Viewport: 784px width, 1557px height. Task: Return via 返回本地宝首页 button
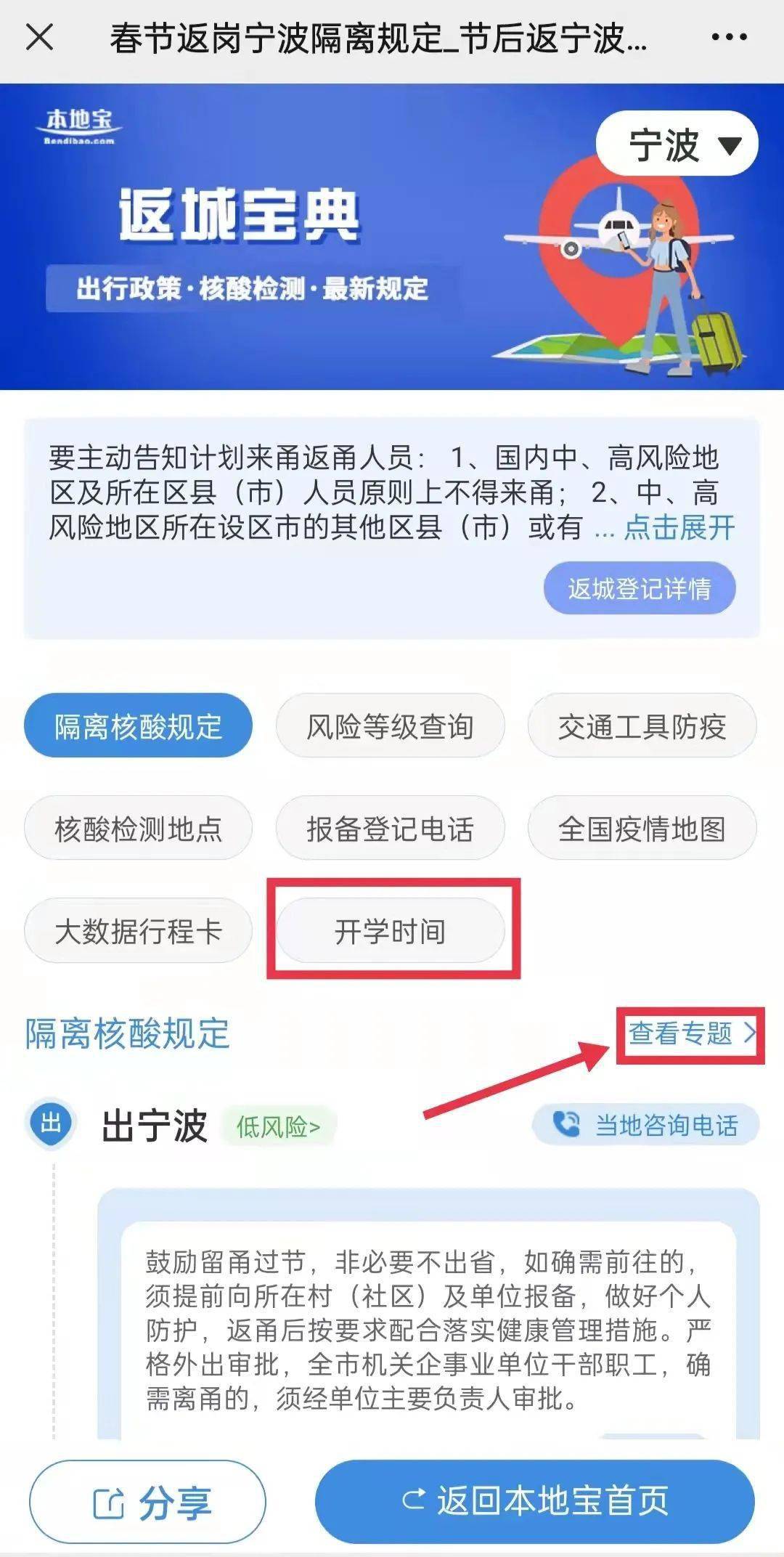click(535, 1501)
